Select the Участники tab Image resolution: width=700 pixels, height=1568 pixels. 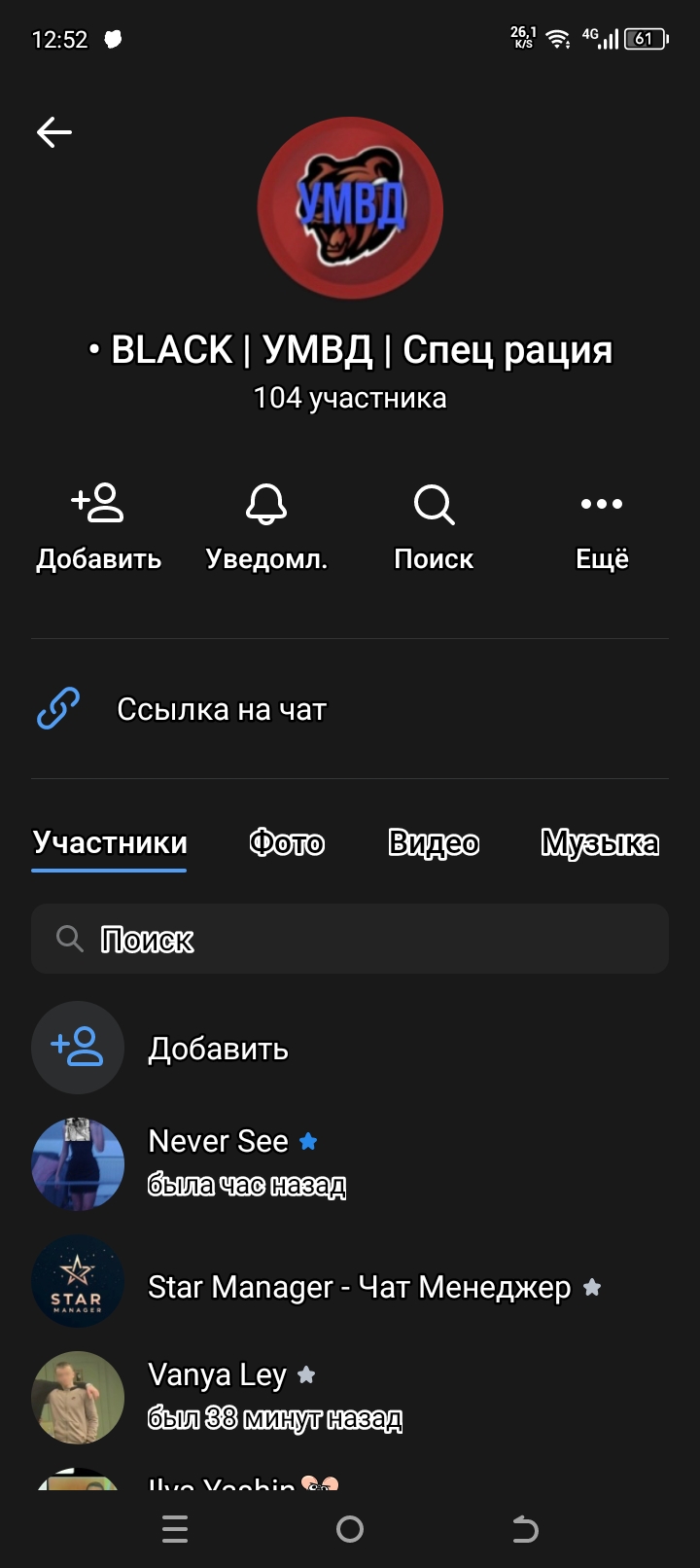pos(110,842)
